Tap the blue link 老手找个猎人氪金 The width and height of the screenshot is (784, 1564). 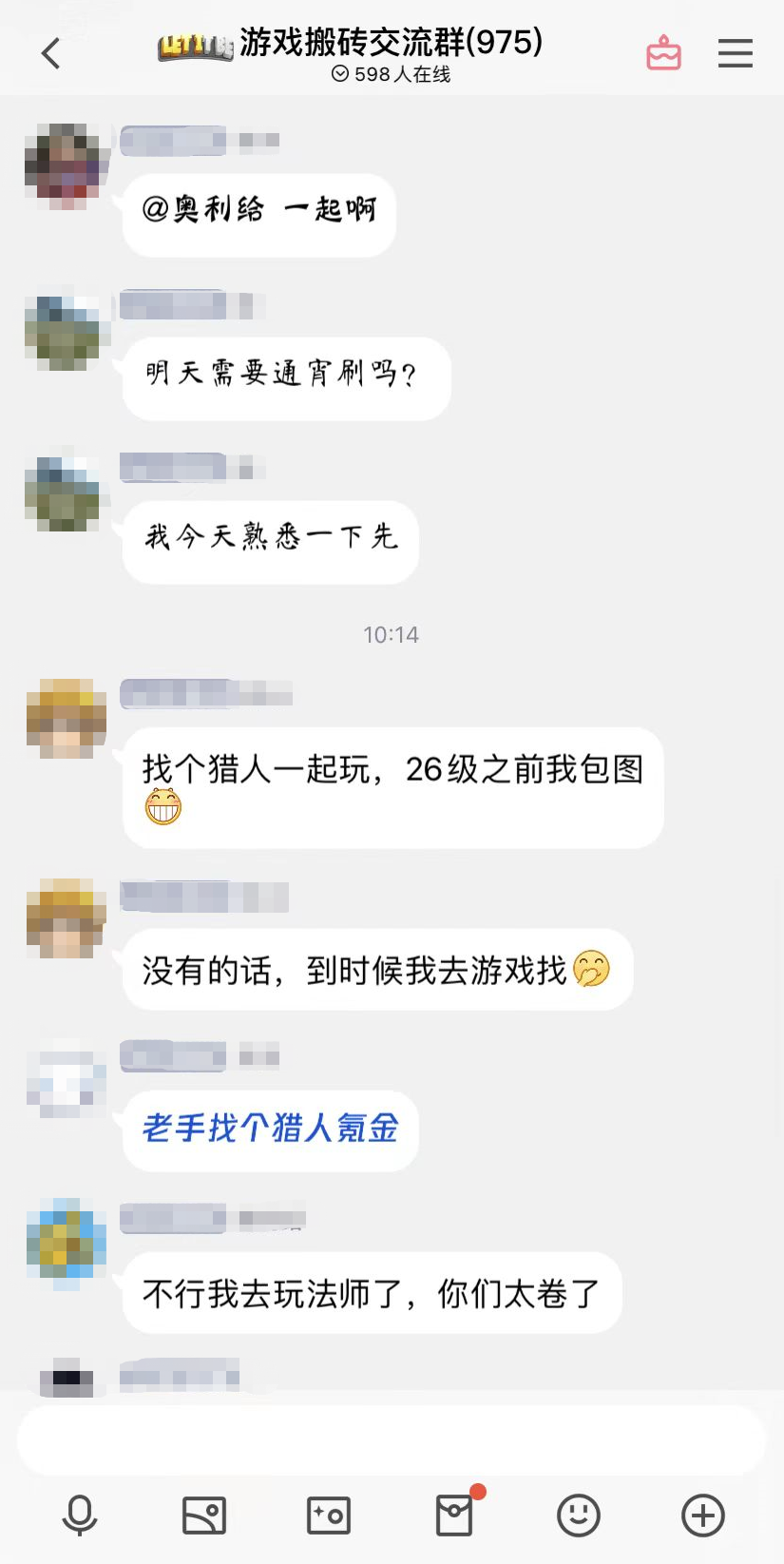[x=269, y=1130]
